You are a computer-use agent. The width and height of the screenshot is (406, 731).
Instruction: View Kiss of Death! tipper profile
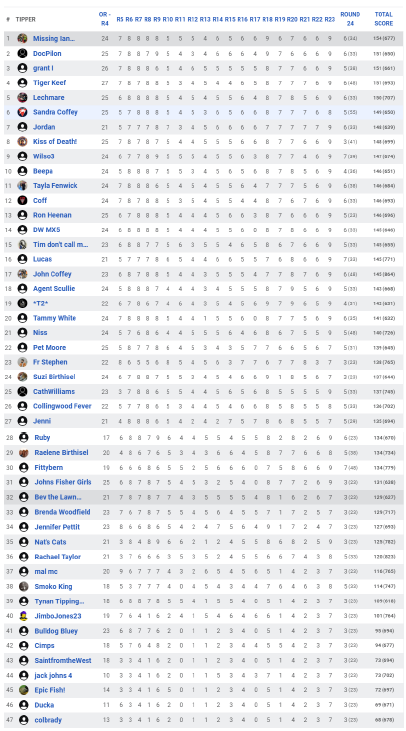tap(55, 141)
